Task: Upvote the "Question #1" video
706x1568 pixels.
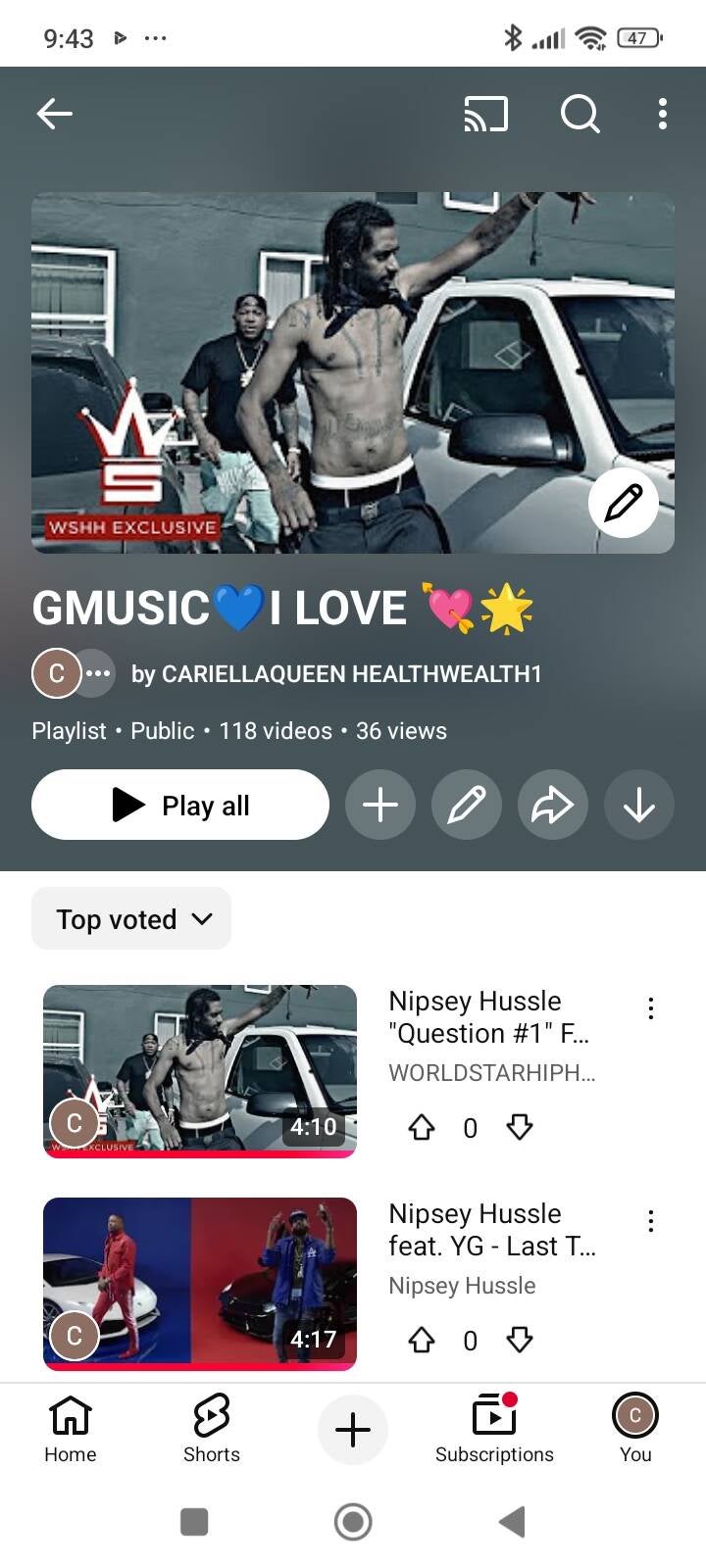Action: 422,1127
